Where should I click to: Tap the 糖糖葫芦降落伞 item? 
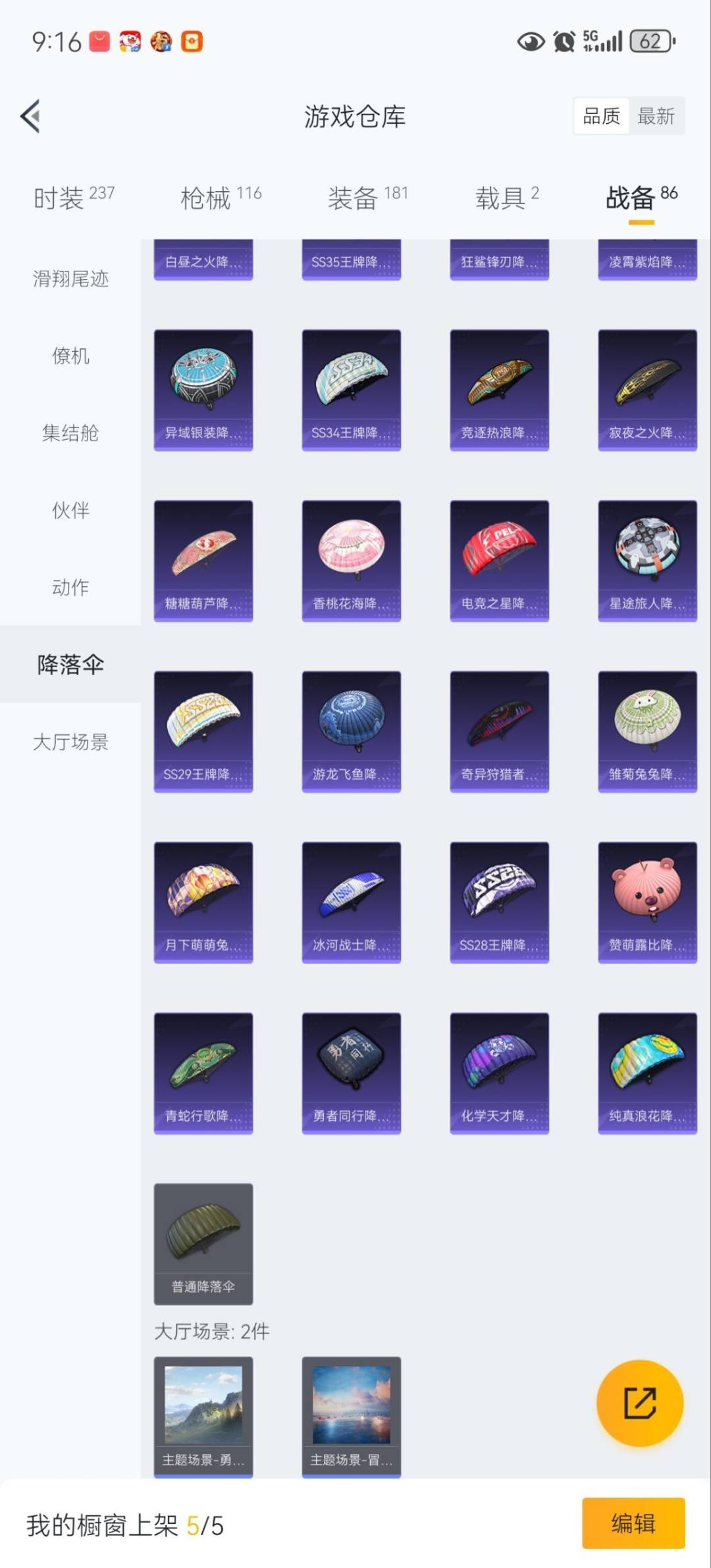[x=203, y=559]
